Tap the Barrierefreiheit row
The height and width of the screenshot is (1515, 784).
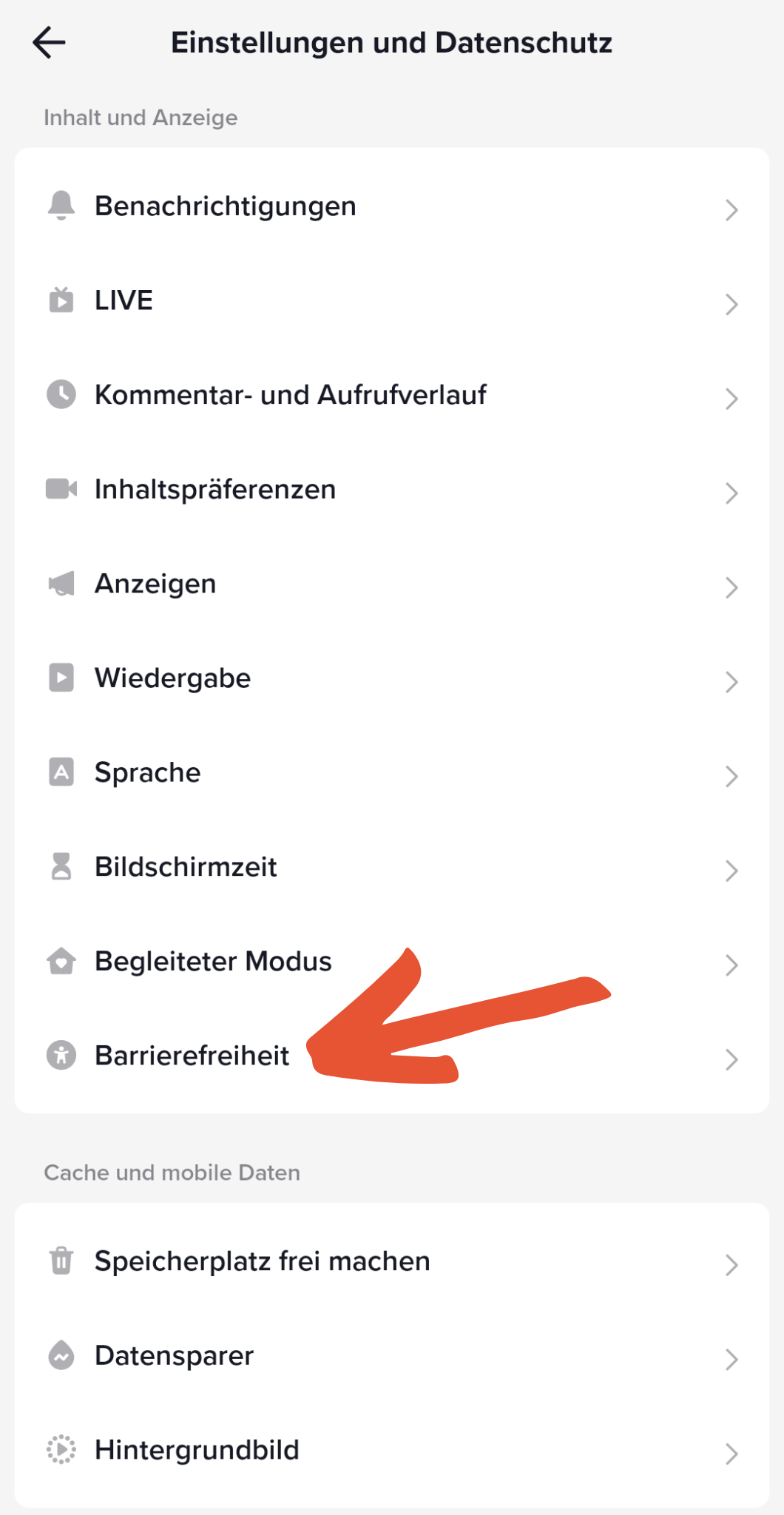pos(392,1056)
